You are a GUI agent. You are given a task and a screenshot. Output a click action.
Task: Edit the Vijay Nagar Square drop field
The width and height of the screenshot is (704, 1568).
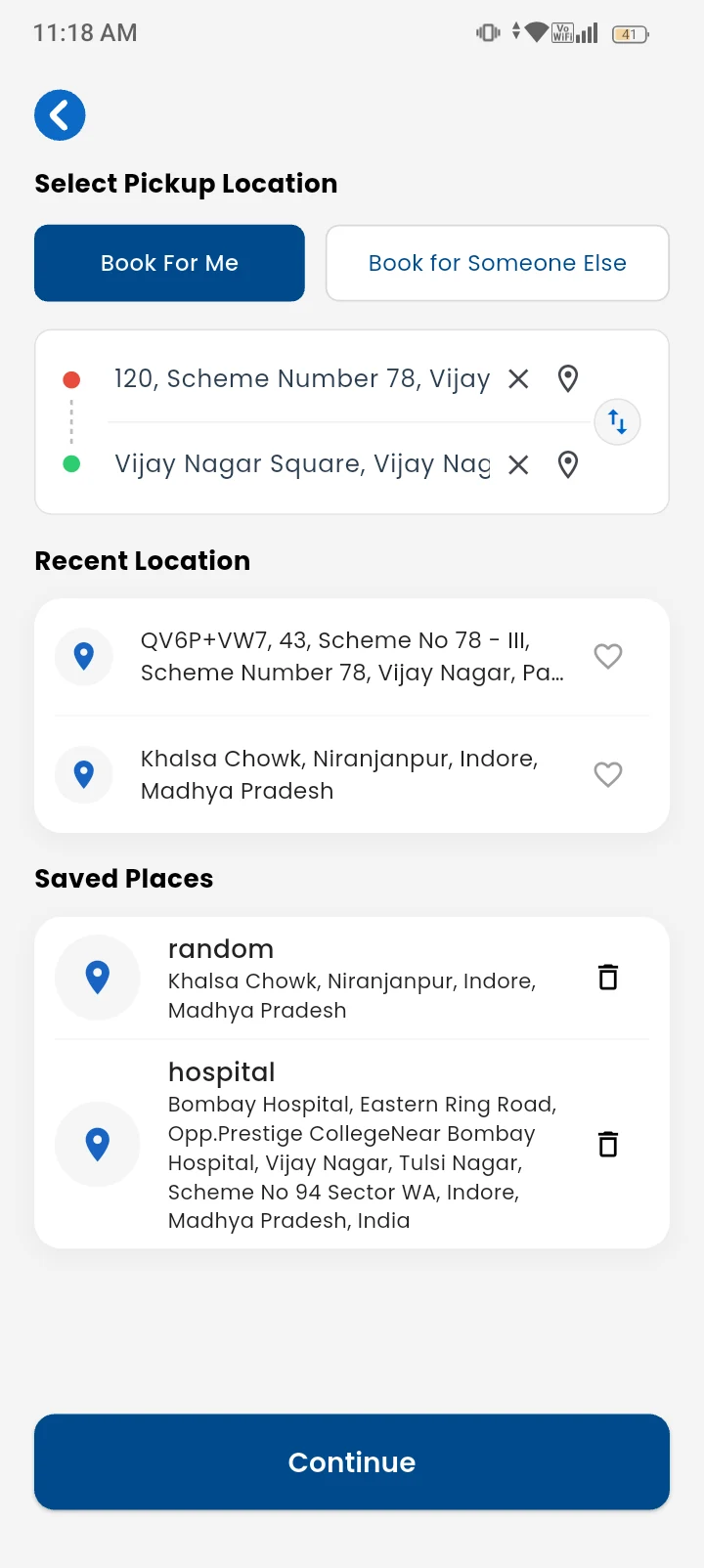pyautogui.click(x=302, y=464)
